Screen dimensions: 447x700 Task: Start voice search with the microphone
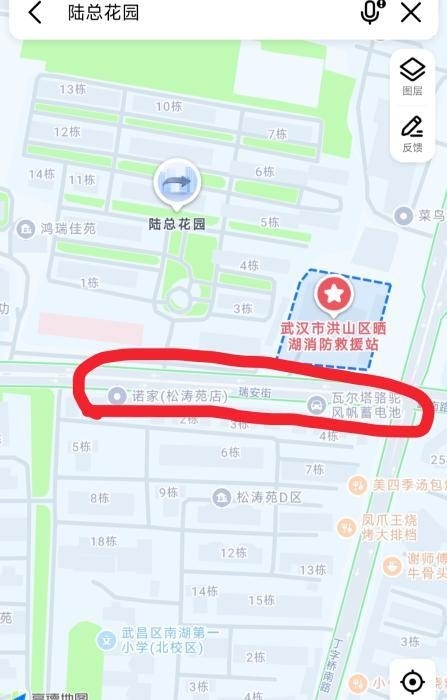(372, 12)
